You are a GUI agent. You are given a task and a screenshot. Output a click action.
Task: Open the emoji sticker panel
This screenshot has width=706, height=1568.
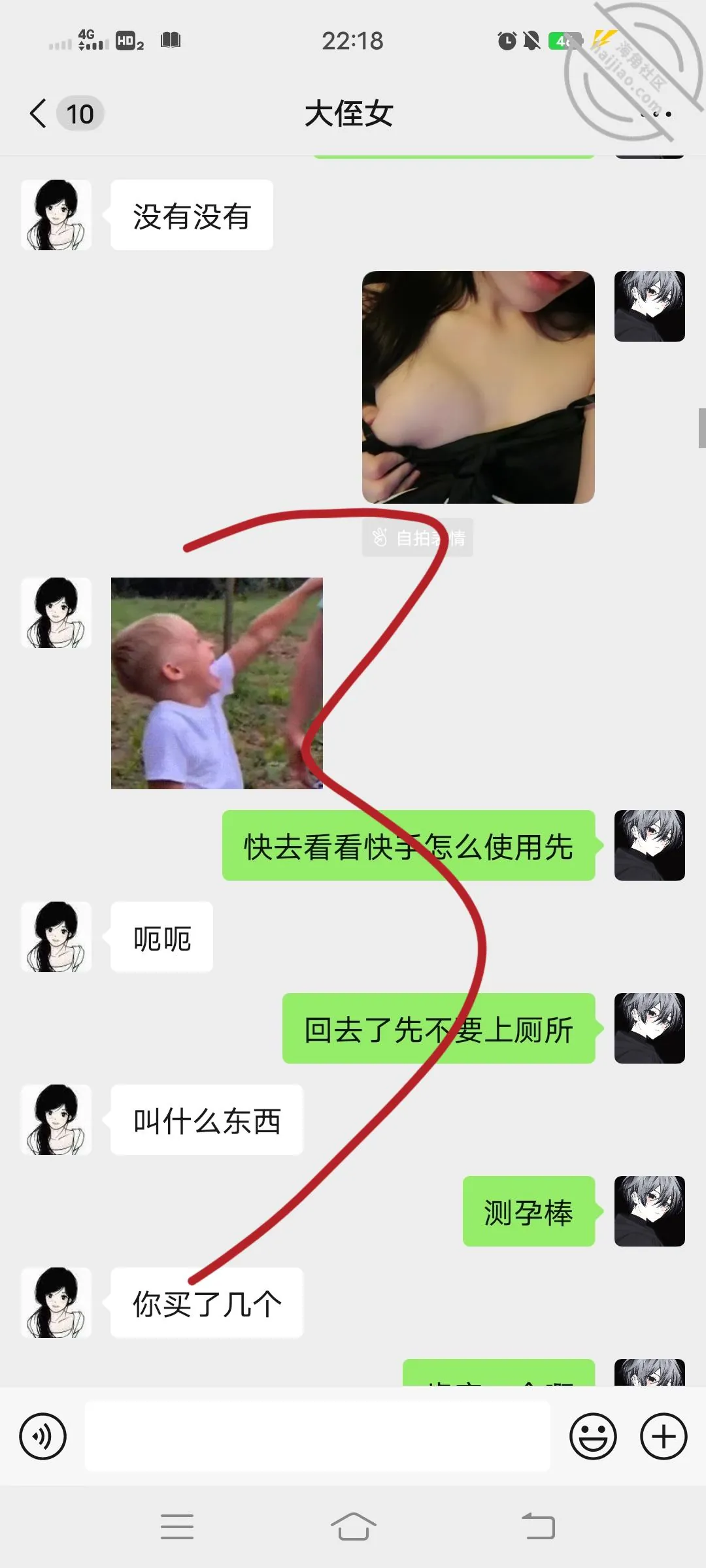coord(594,1437)
